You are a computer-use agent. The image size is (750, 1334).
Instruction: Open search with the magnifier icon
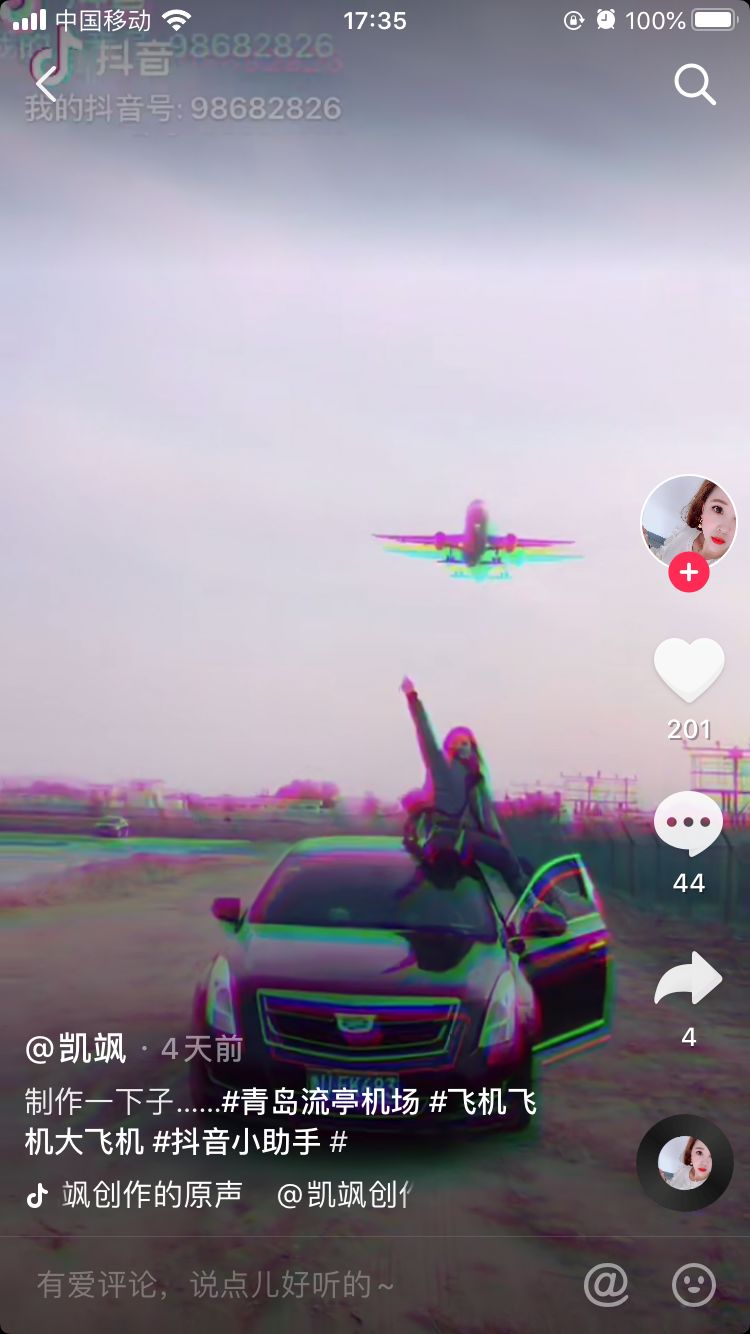pos(694,85)
